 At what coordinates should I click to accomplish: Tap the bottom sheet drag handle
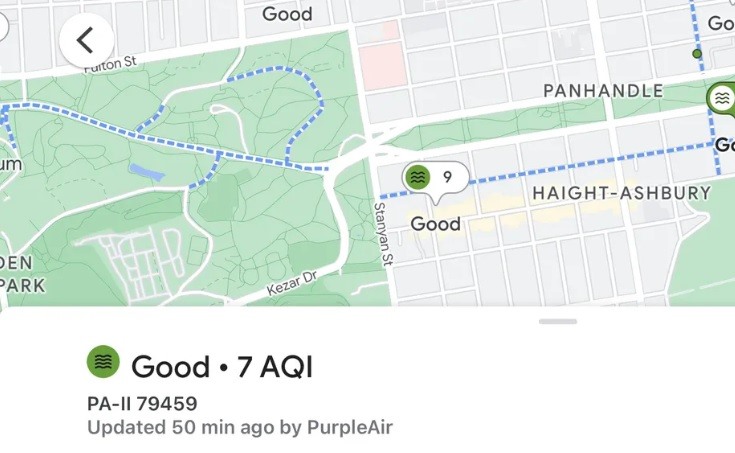pos(557,322)
